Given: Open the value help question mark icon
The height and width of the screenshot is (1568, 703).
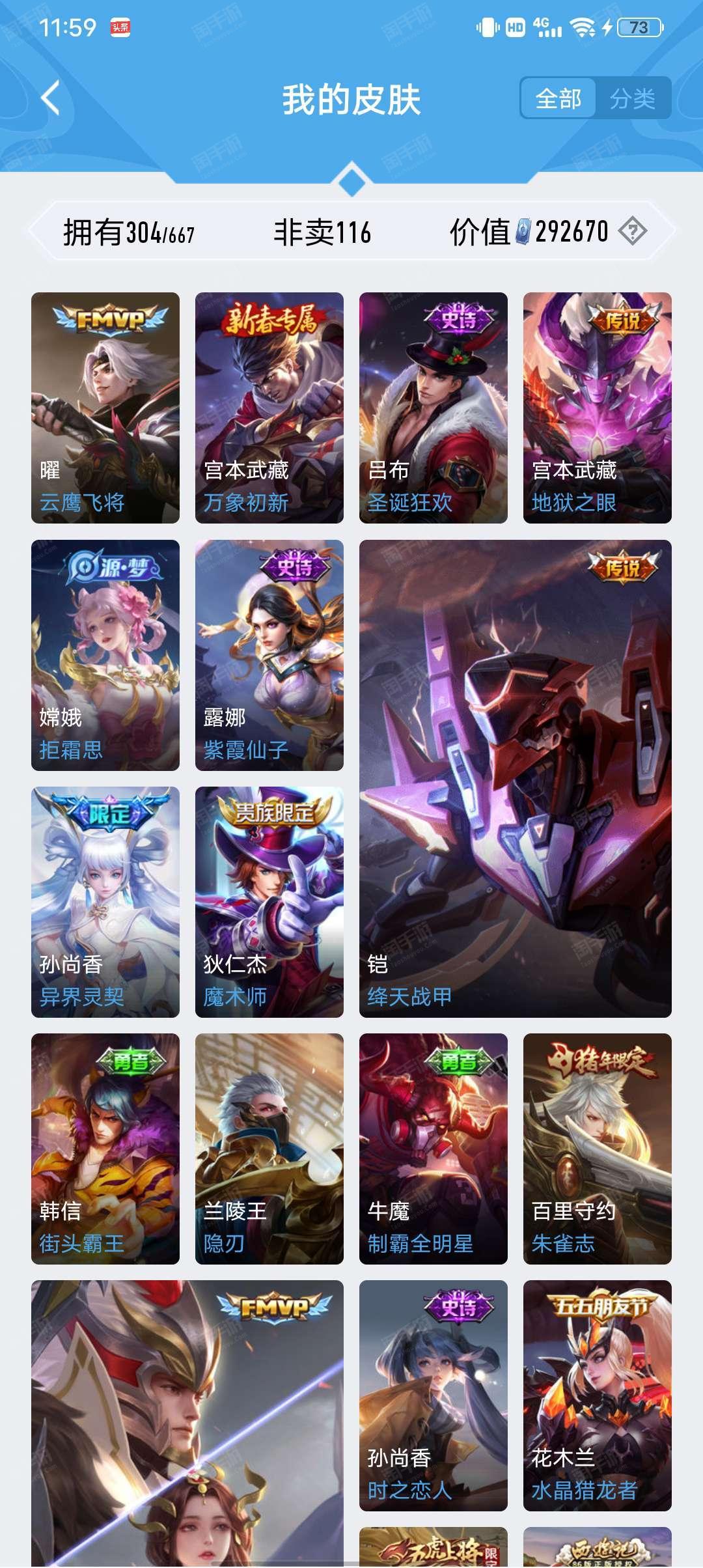Looking at the screenshot, I should coord(632,231).
